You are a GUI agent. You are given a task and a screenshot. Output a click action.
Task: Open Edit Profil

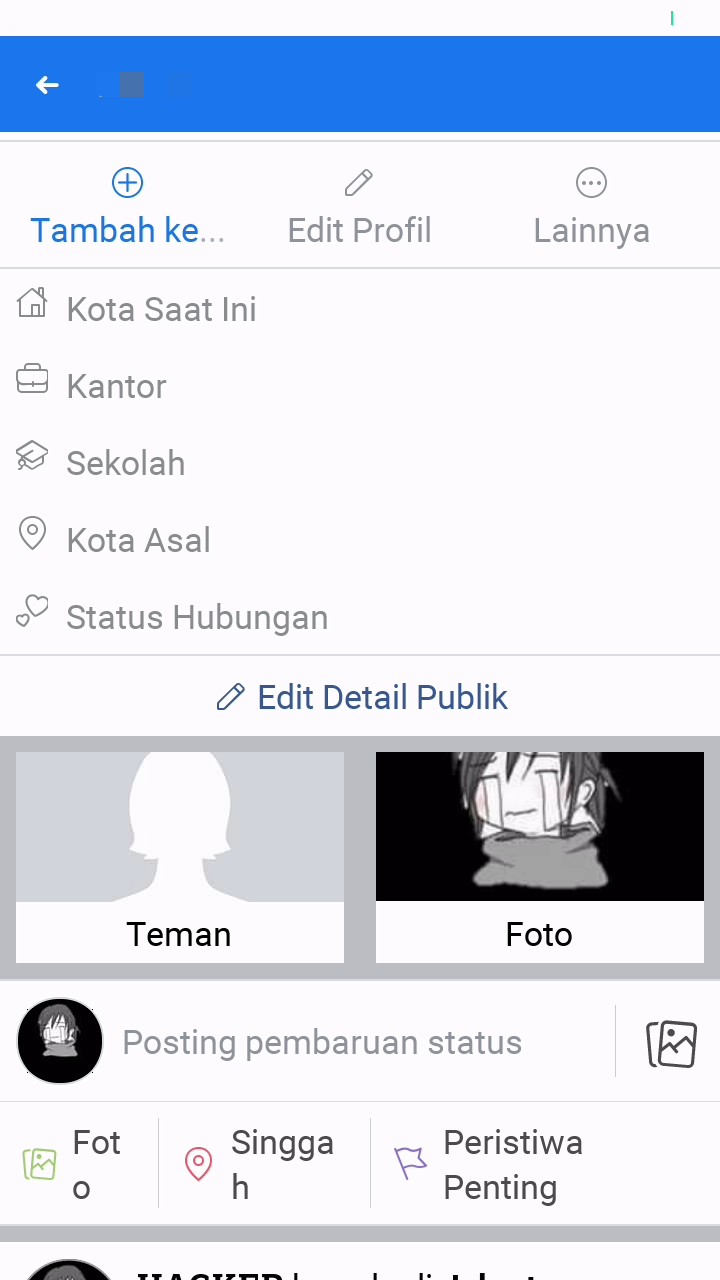point(359,208)
